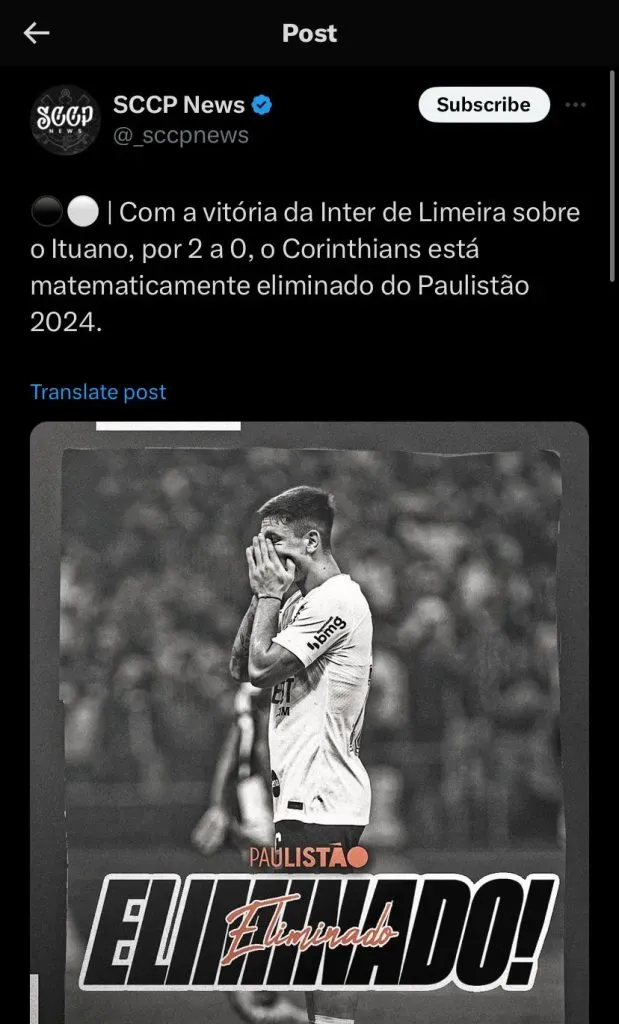Viewport: 619px width, 1024px height.
Task: Subscribe to SCCP News
Action: 483,104
